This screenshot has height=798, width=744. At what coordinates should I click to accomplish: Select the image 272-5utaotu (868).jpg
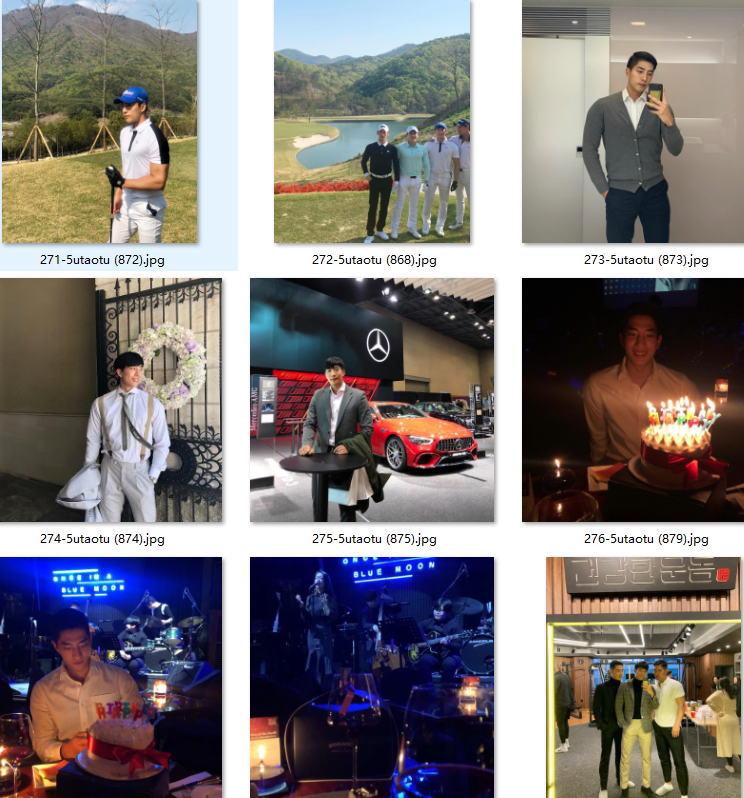372,121
